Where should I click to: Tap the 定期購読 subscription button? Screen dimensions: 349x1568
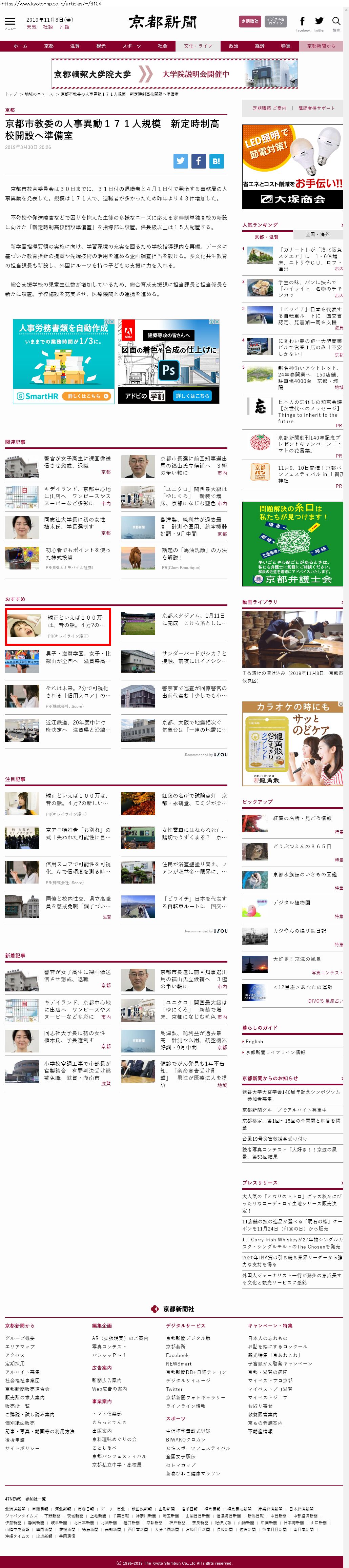coord(250,21)
